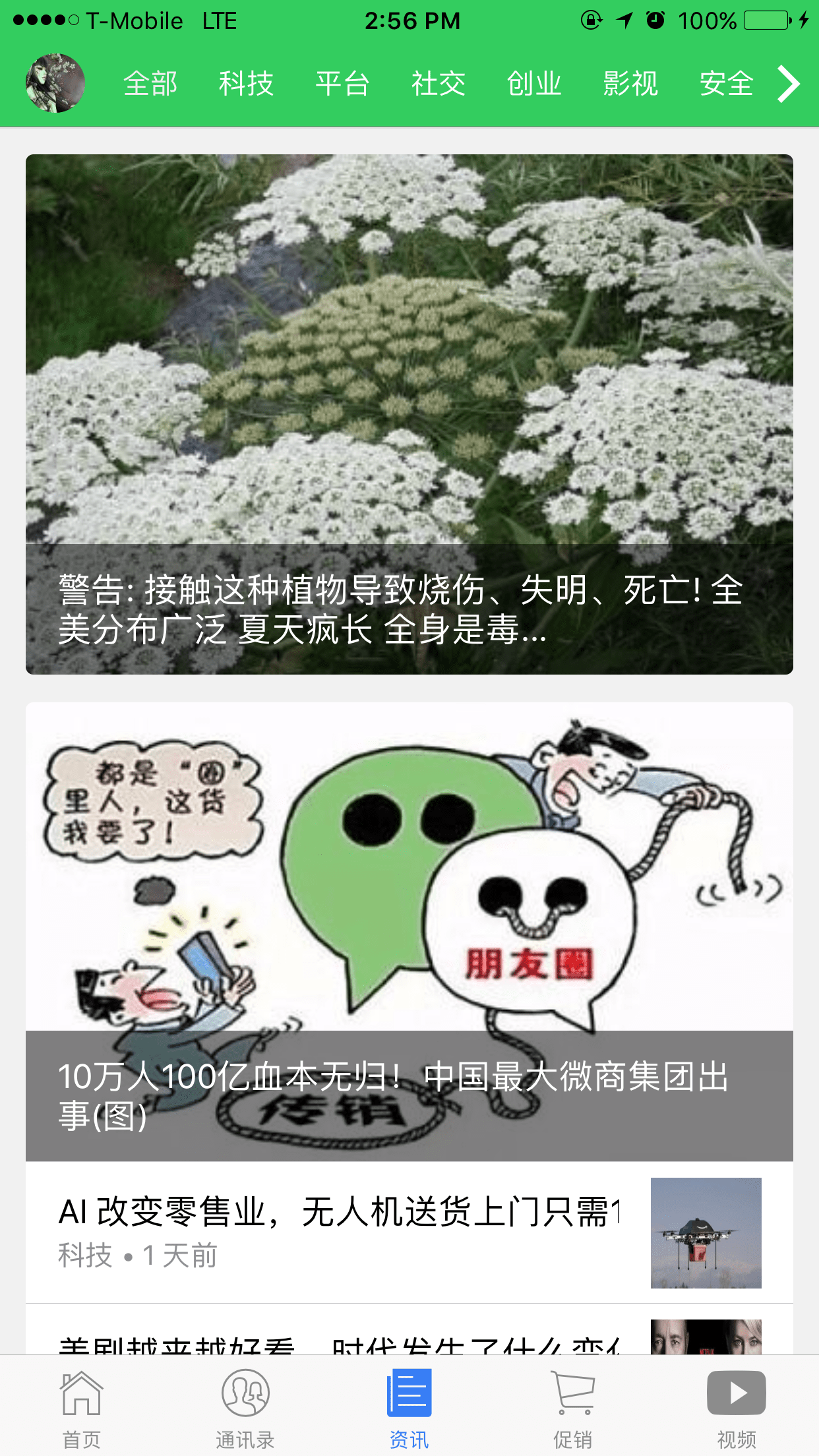Viewport: 819px width, 1456px height.
Task: Switch to the 安全 category tab
Action: point(726,84)
